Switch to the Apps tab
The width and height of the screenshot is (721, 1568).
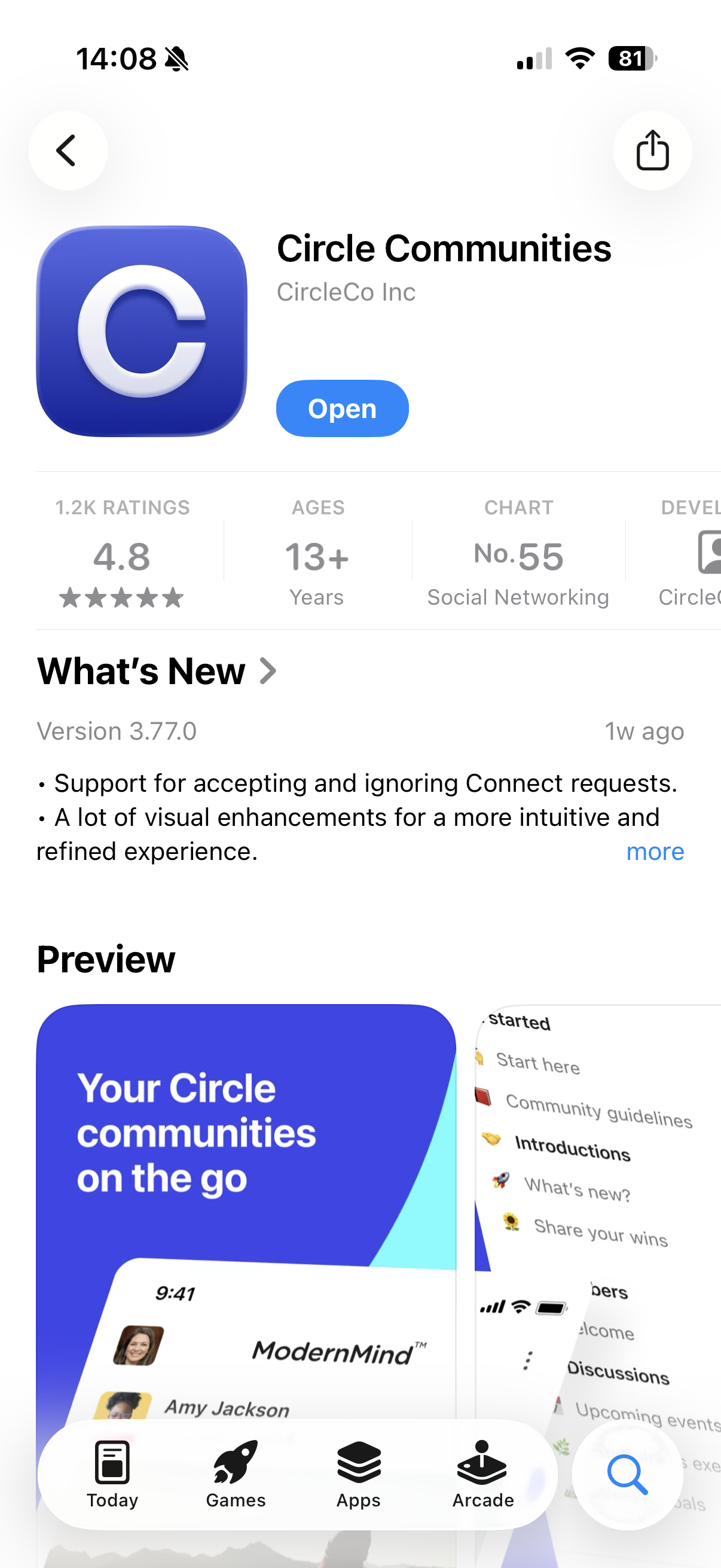pos(359,1474)
